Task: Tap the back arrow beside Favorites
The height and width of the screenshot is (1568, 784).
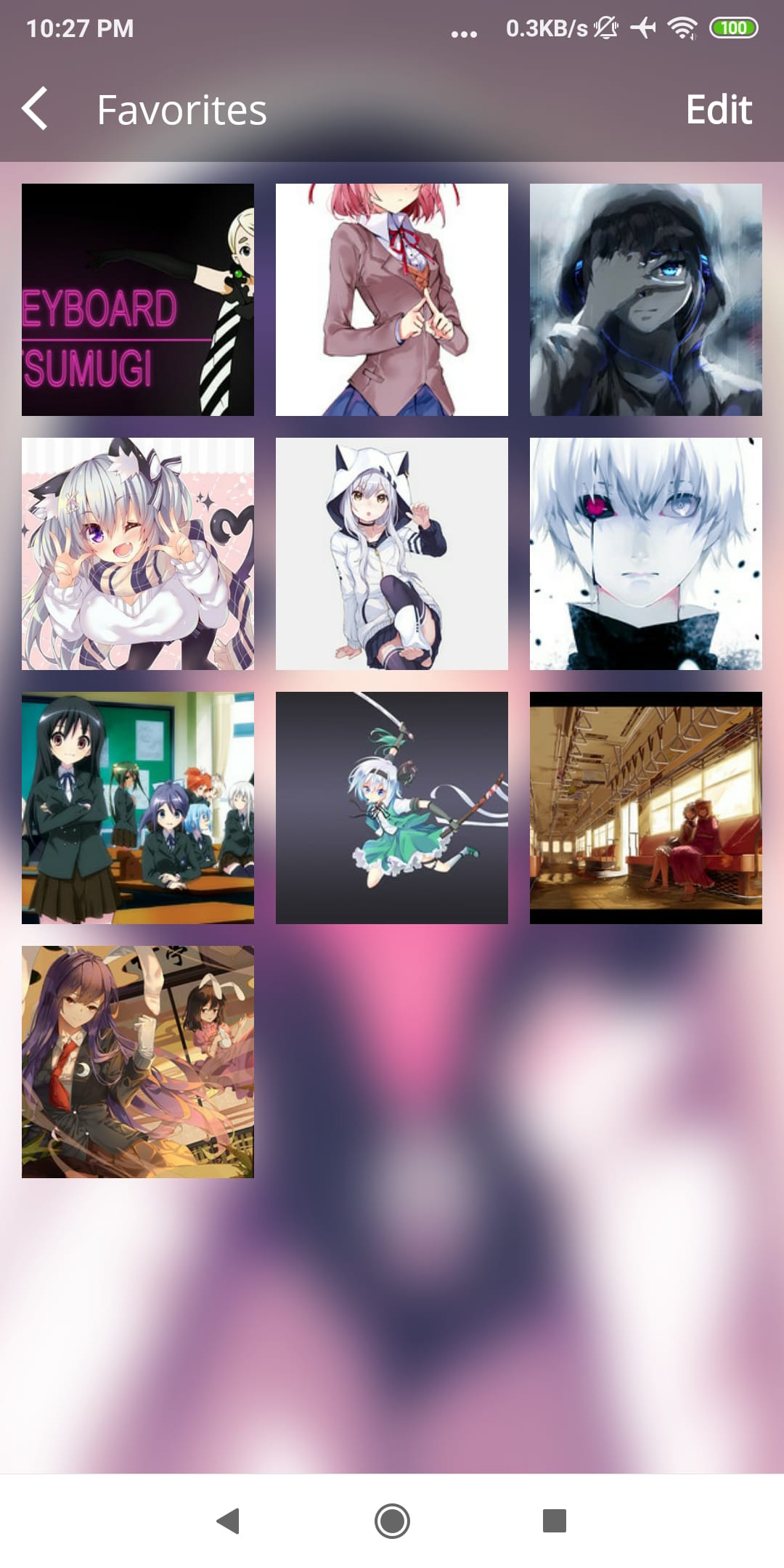Action: point(36,110)
